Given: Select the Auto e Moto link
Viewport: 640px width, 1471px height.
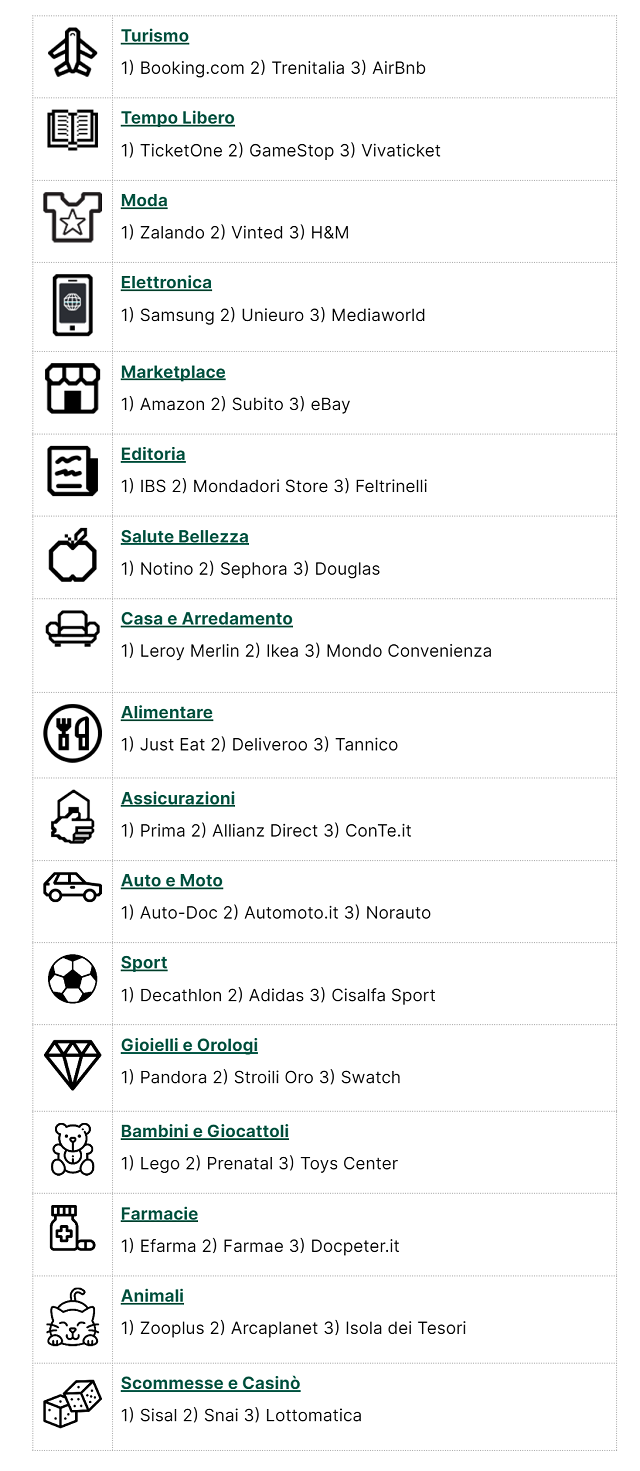Looking at the screenshot, I should (172, 880).
